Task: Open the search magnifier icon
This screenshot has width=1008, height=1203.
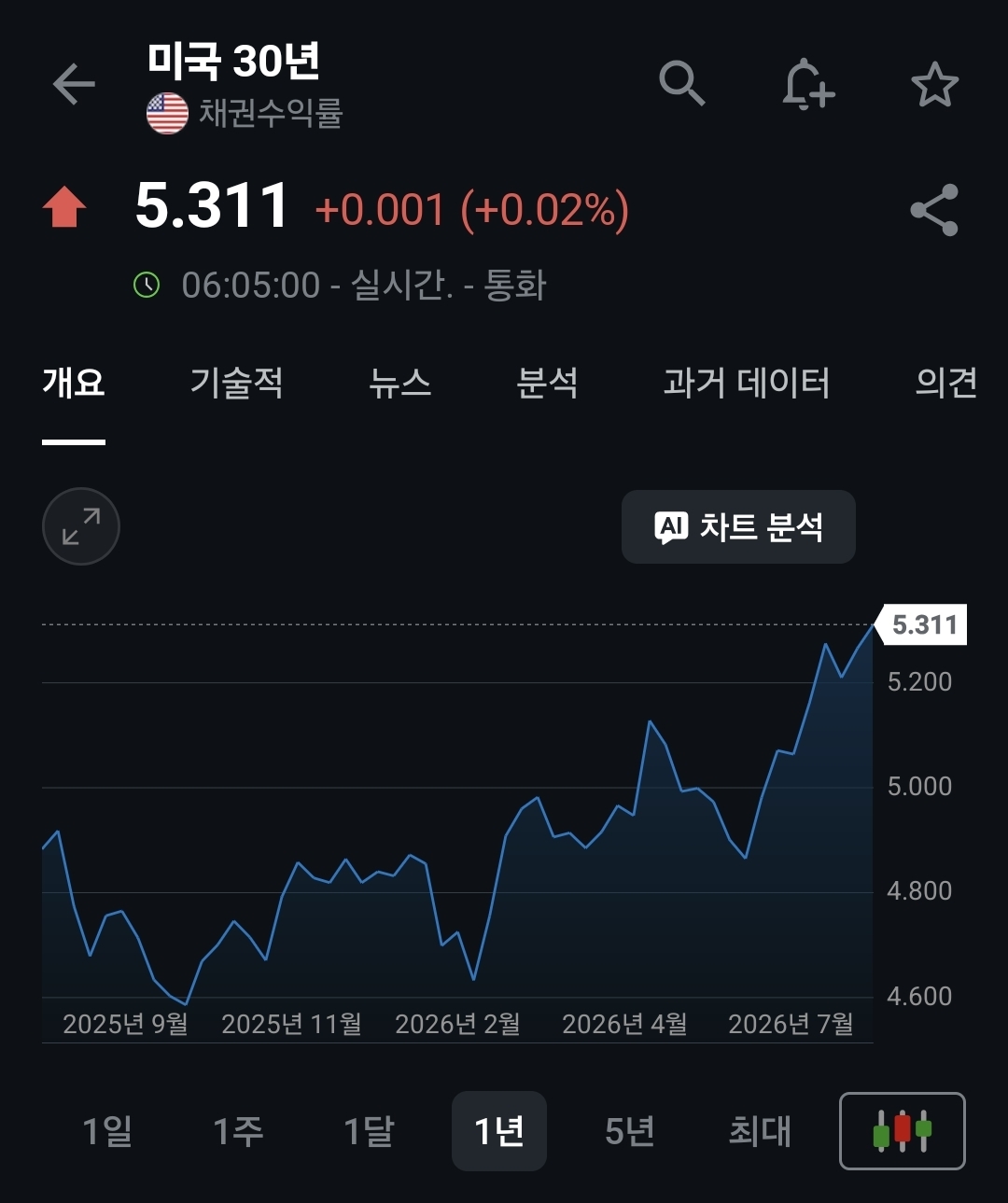Action: point(682,84)
